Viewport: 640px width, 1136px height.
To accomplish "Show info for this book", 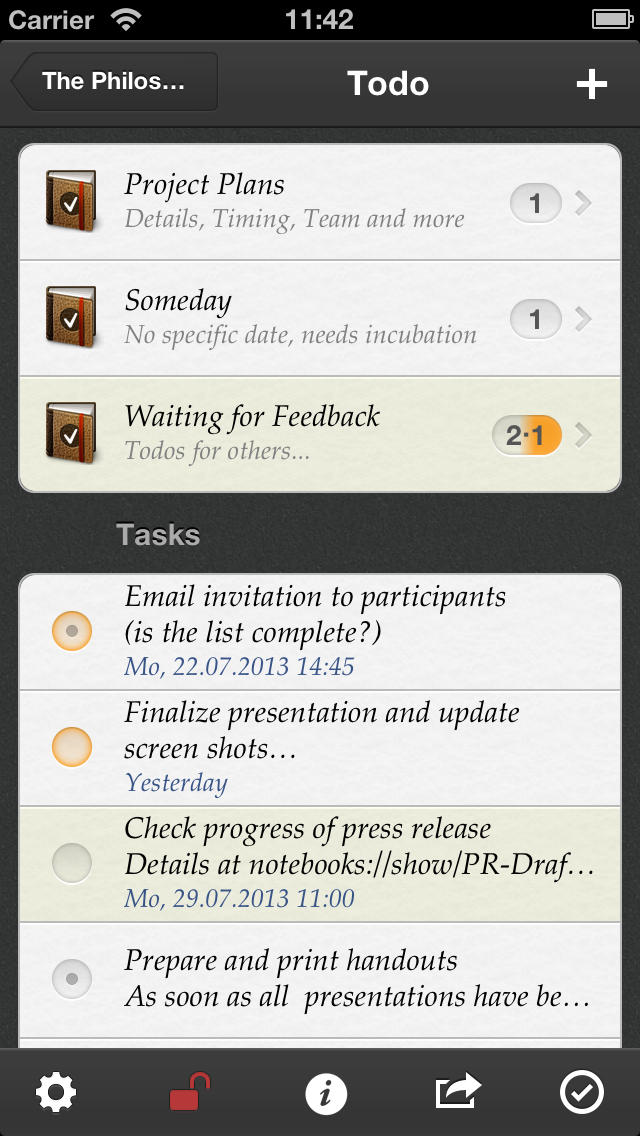I will [x=325, y=1093].
